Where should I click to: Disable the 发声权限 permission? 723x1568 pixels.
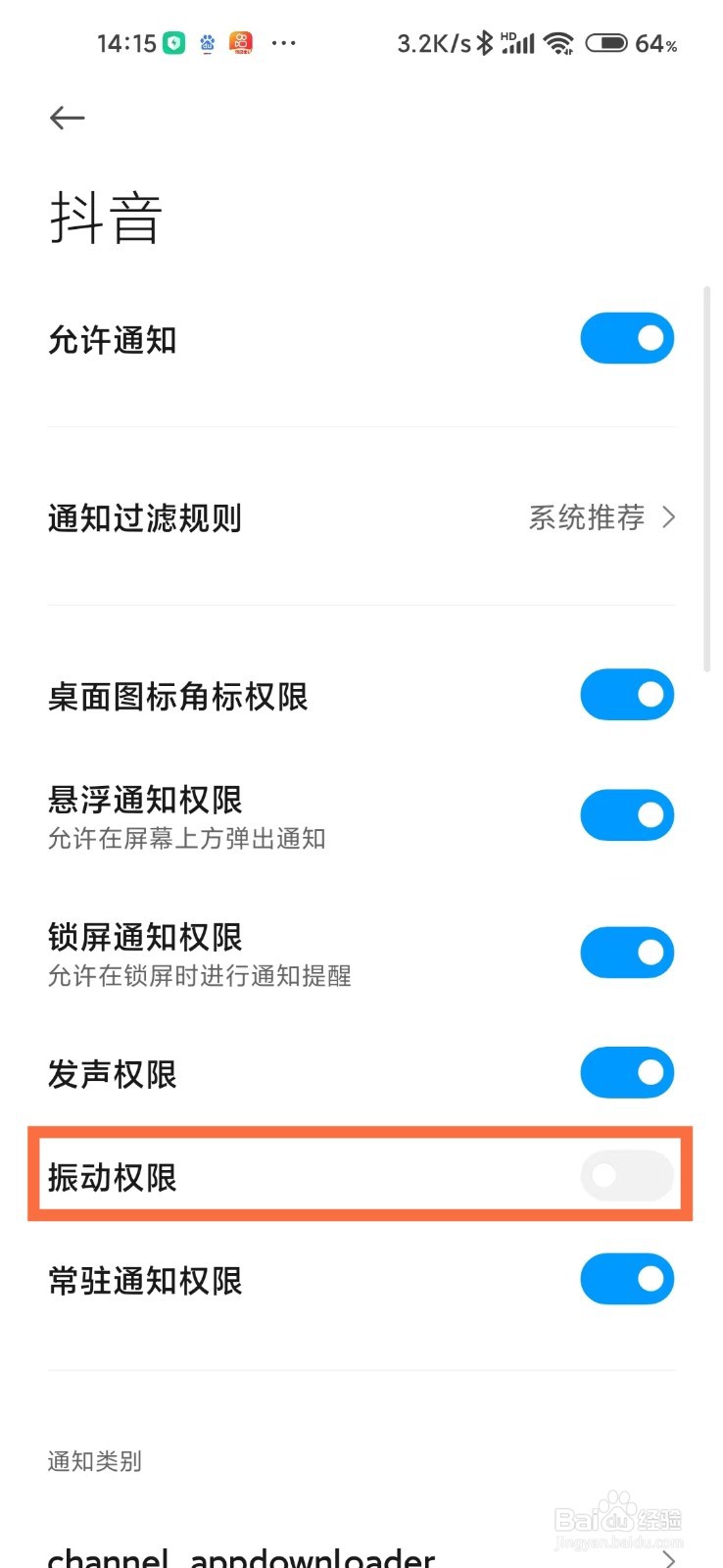point(627,1072)
